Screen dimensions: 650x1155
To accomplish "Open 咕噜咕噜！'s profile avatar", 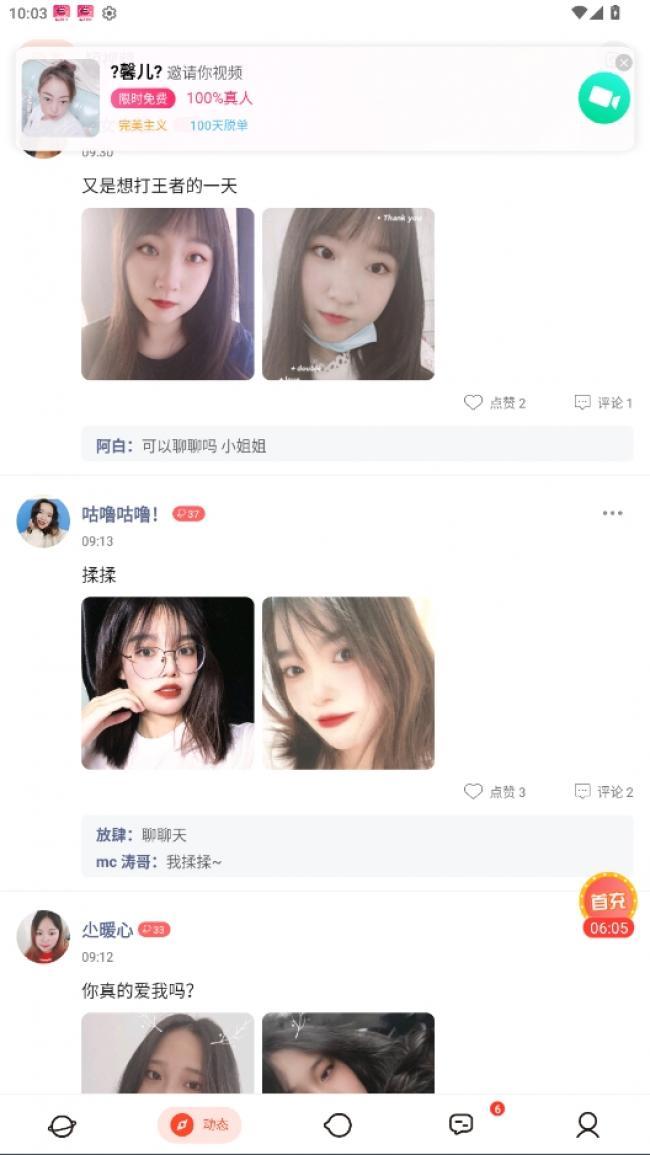I will [x=43, y=522].
